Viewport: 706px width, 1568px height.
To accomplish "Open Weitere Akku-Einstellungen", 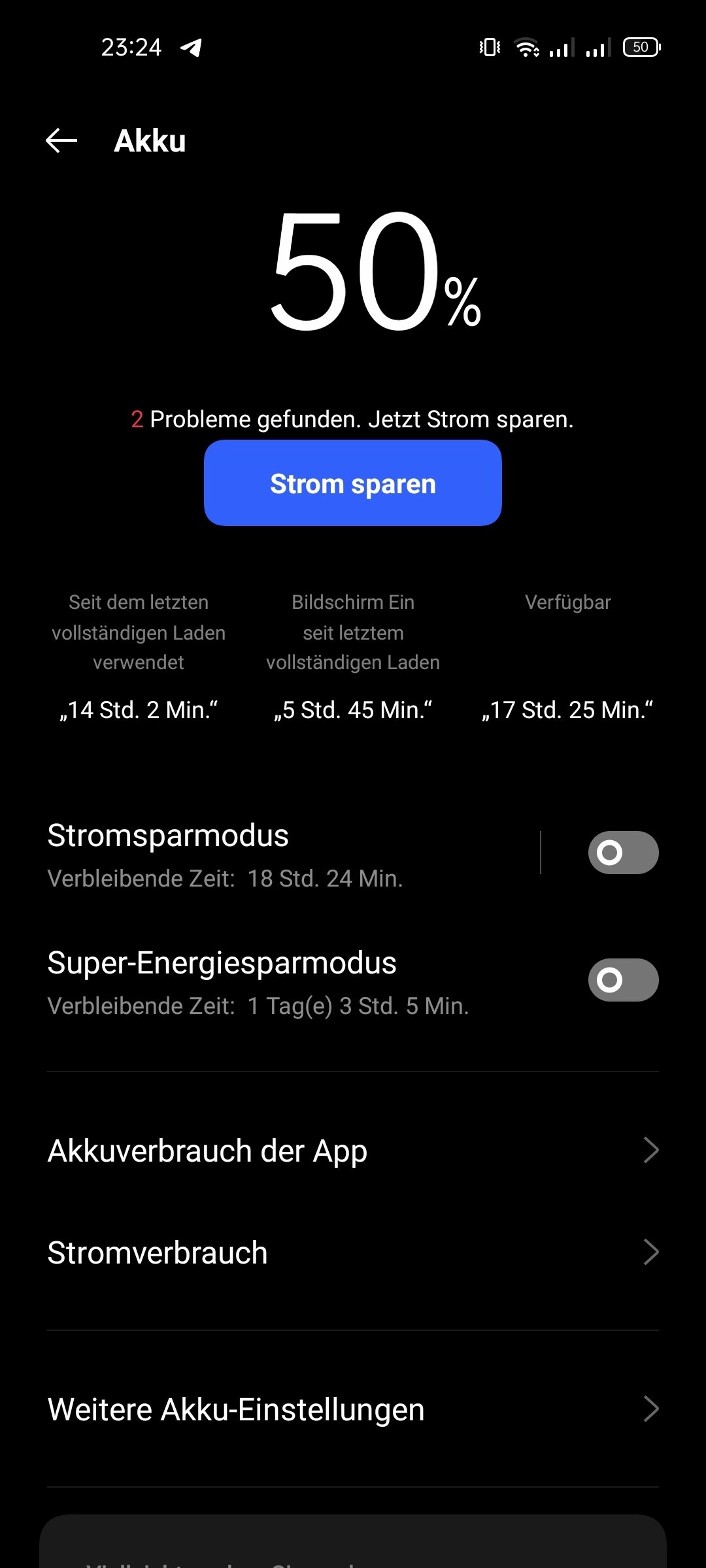I will coord(353,1409).
